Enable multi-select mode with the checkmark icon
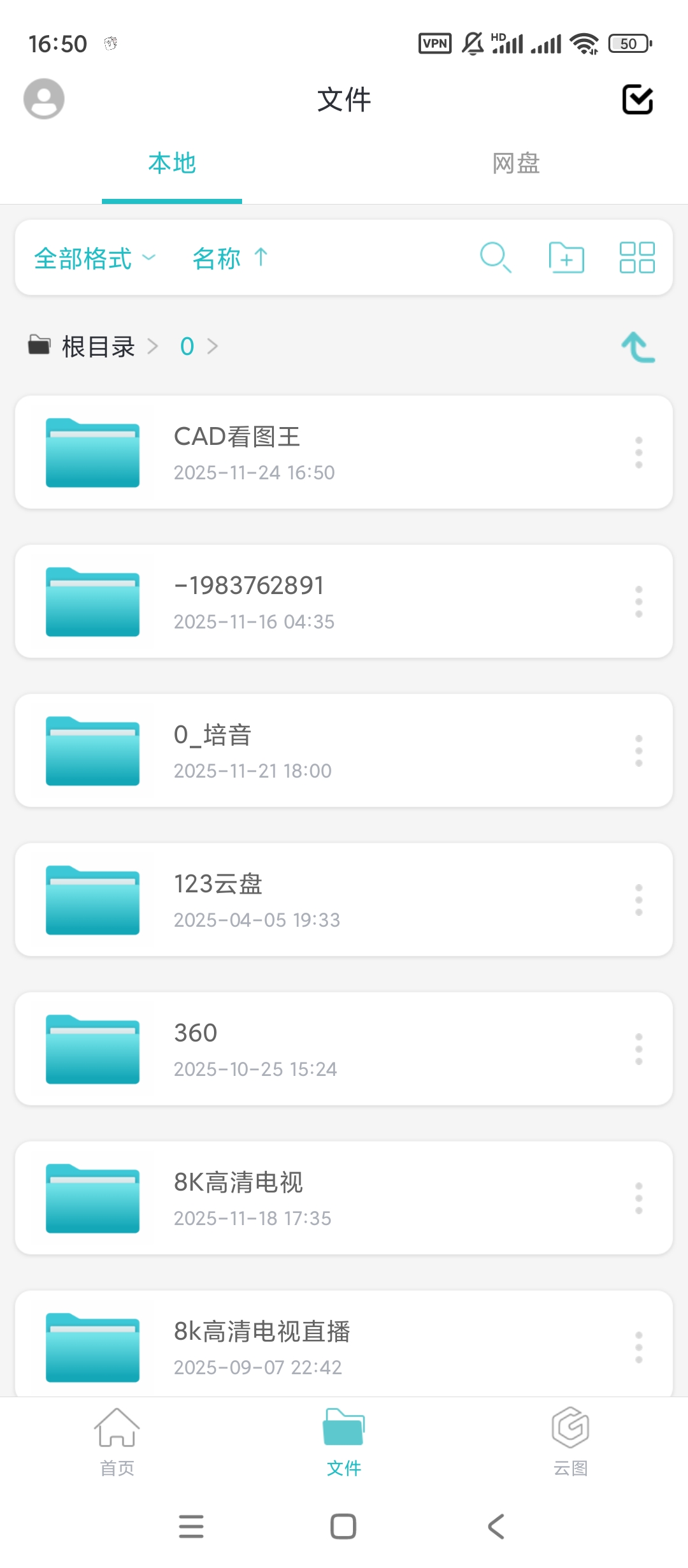The height and width of the screenshot is (1568, 688). 637,99
